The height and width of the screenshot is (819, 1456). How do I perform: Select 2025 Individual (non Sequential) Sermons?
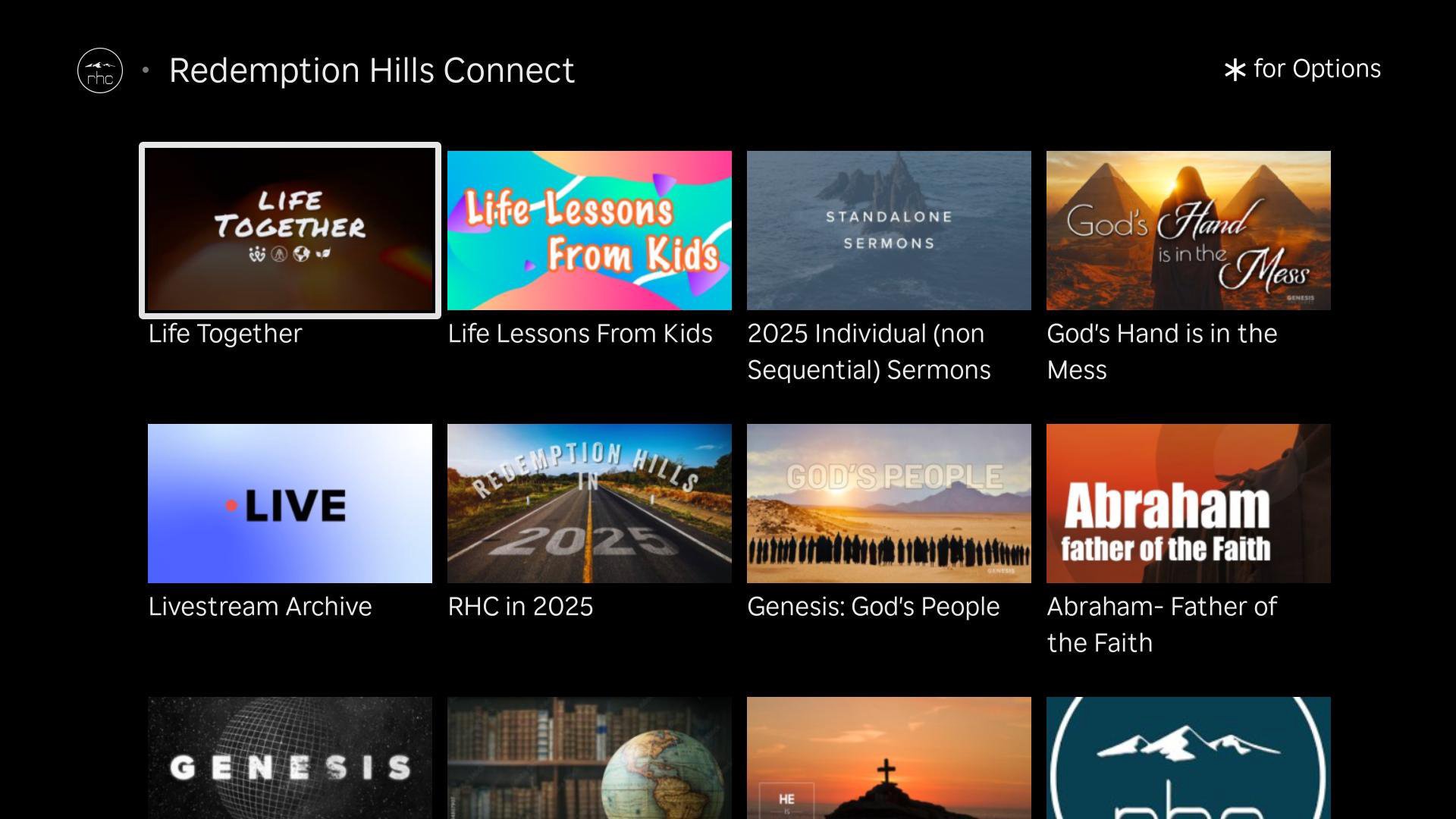[889, 231]
